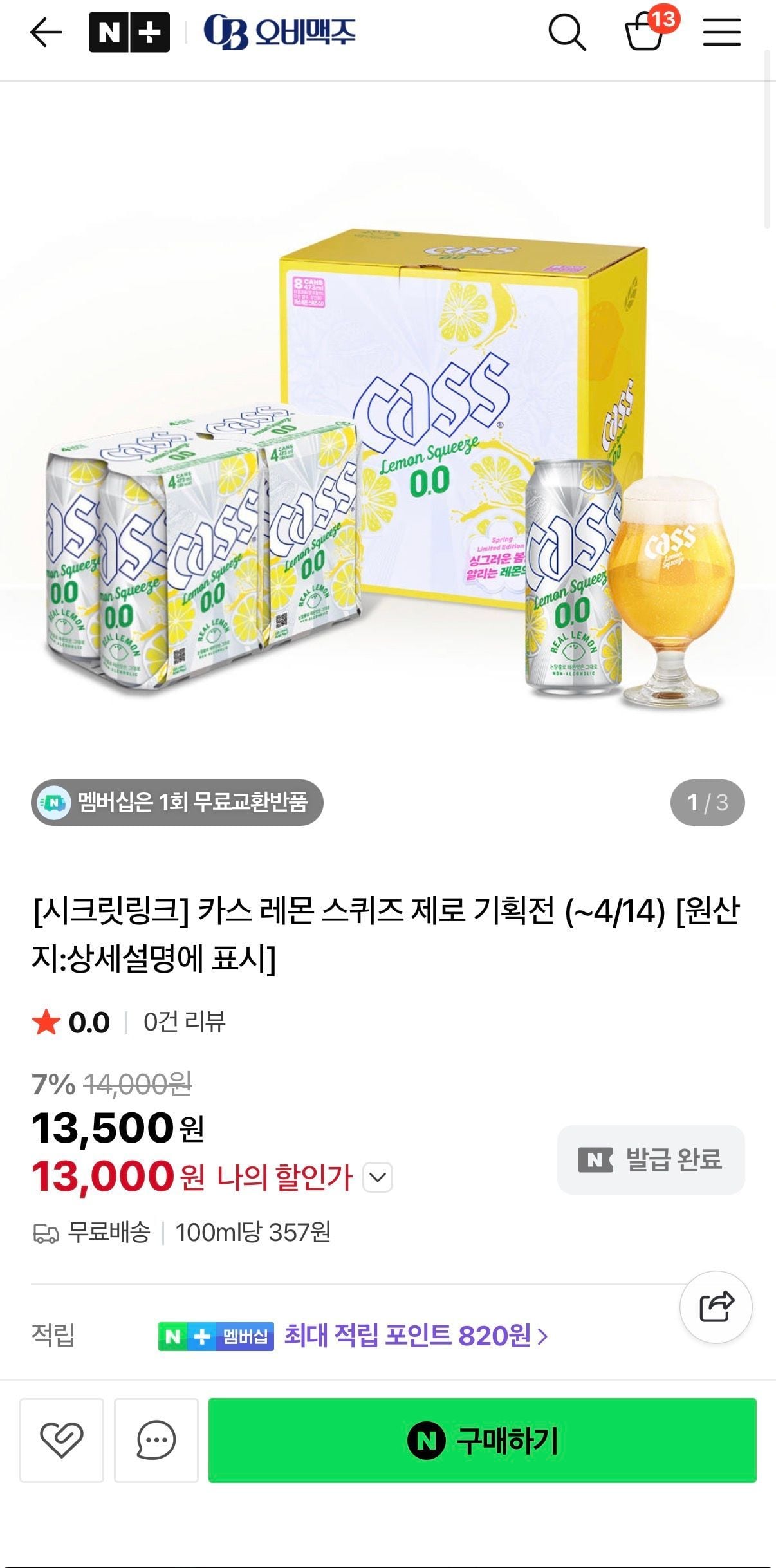Share this product via the share icon
Viewport: 776px width, 1568px height.
(716, 1307)
